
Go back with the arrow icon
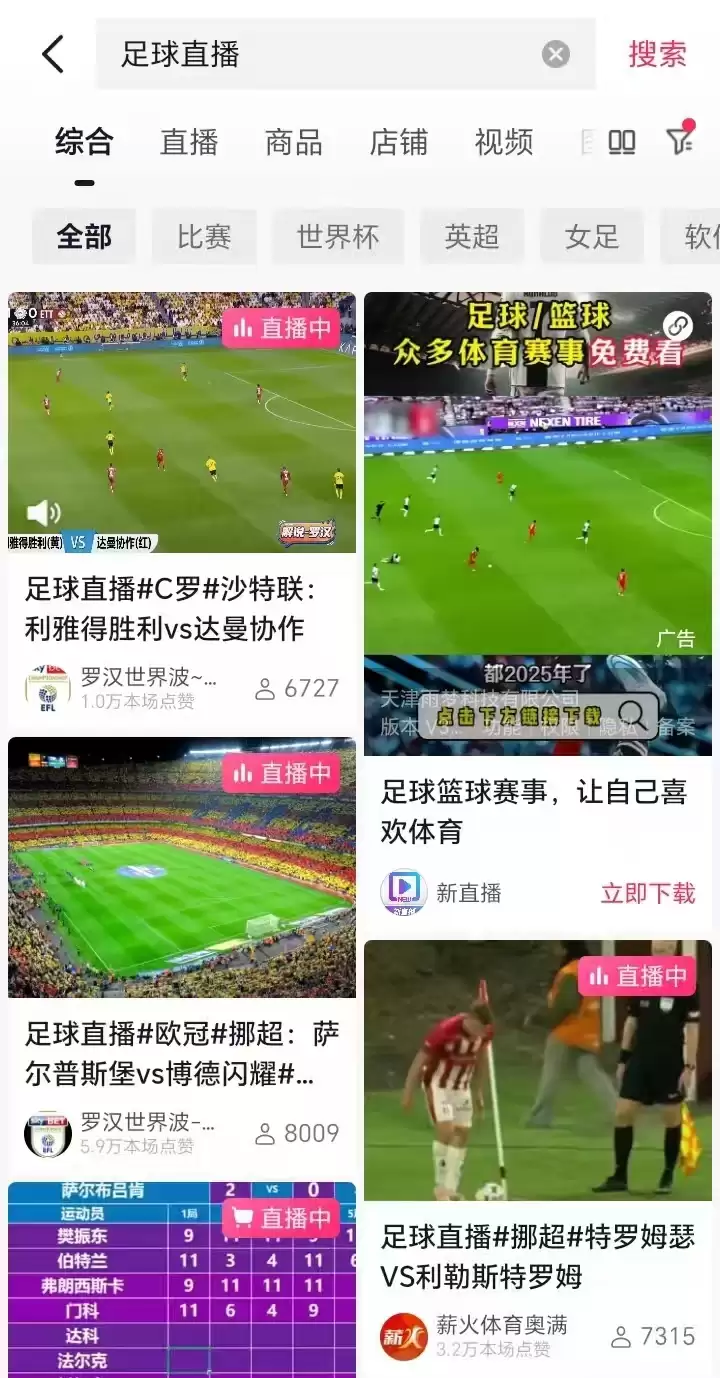(53, 54)
